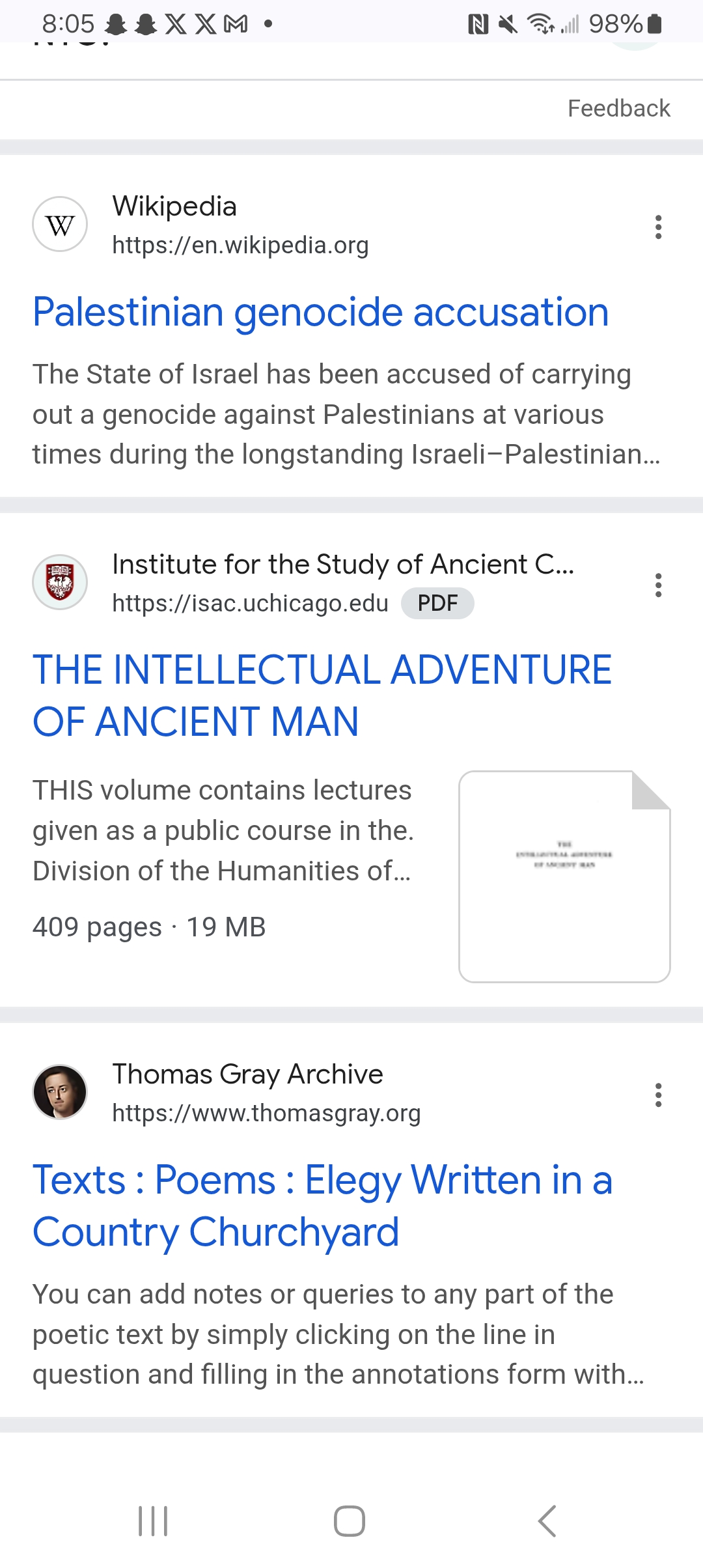This screenshot has width=703, height=1568.
Task: Tap the PDF document preview thumbnail
Action: [x=564, y=876]
